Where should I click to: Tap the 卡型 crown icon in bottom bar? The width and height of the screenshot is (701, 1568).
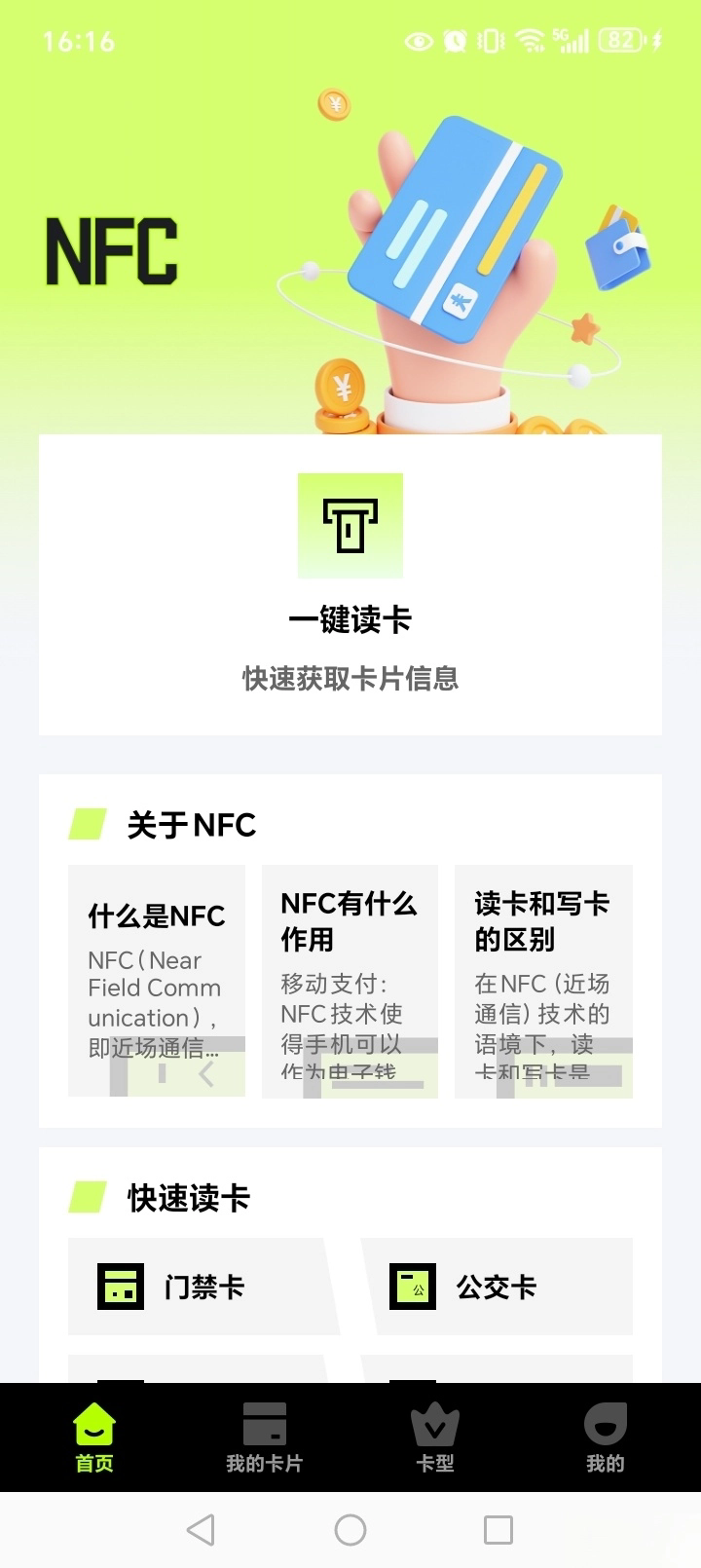(434, 1424)
